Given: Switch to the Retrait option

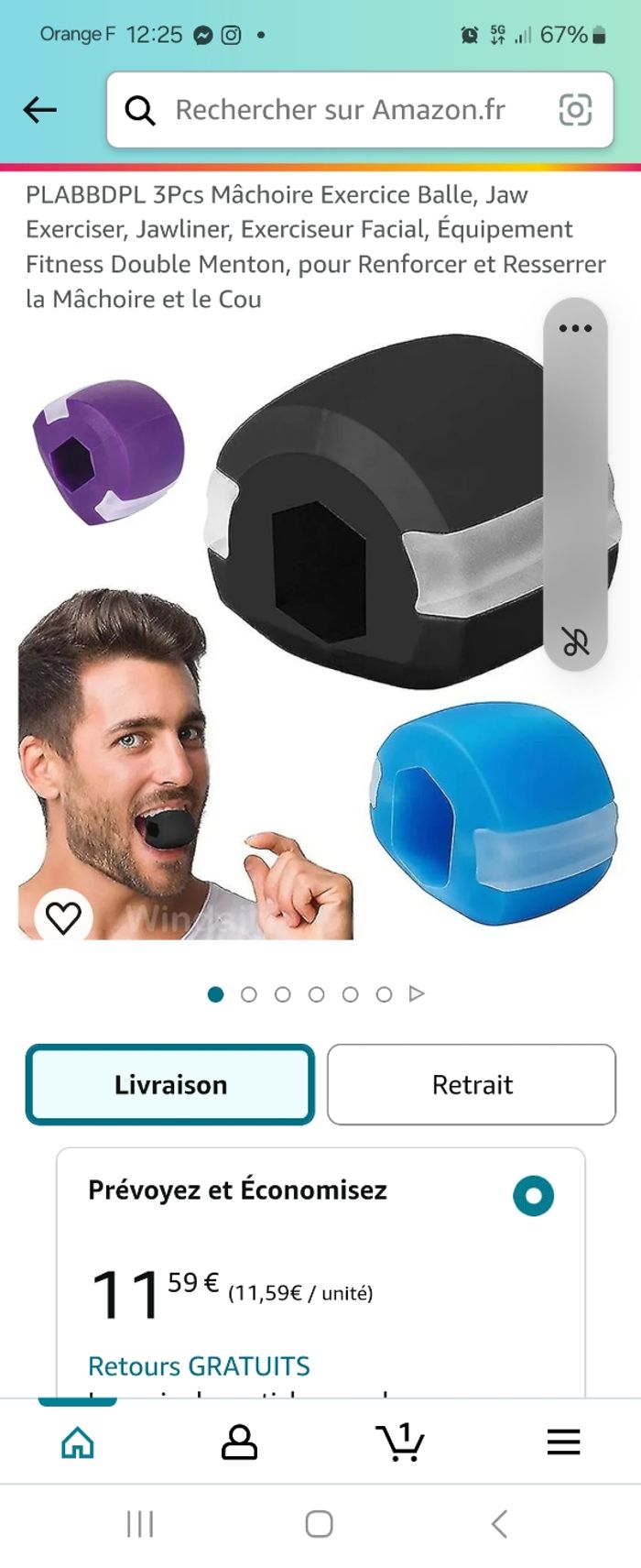Looking at the screenshot, I should pos(472,1085).
